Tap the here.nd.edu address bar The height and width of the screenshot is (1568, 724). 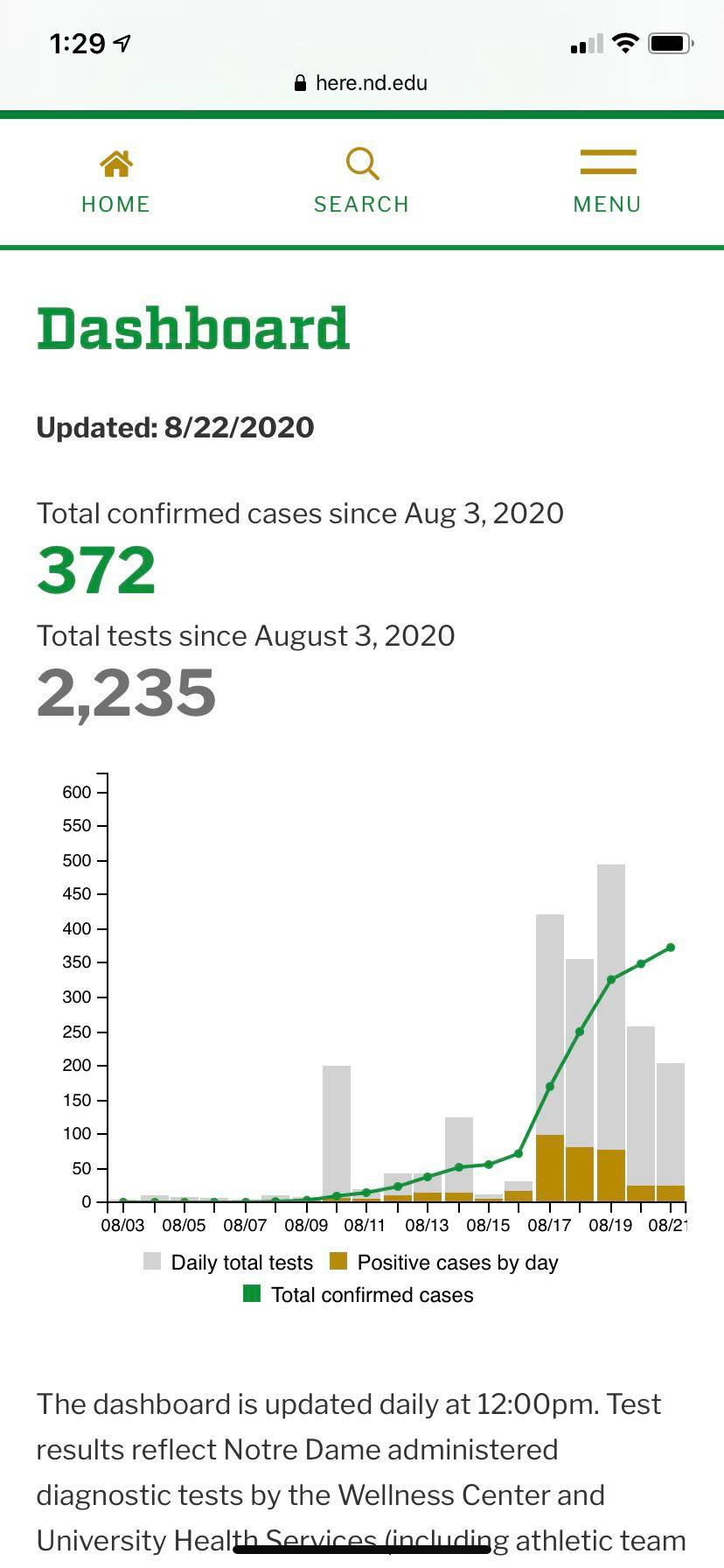362,83
